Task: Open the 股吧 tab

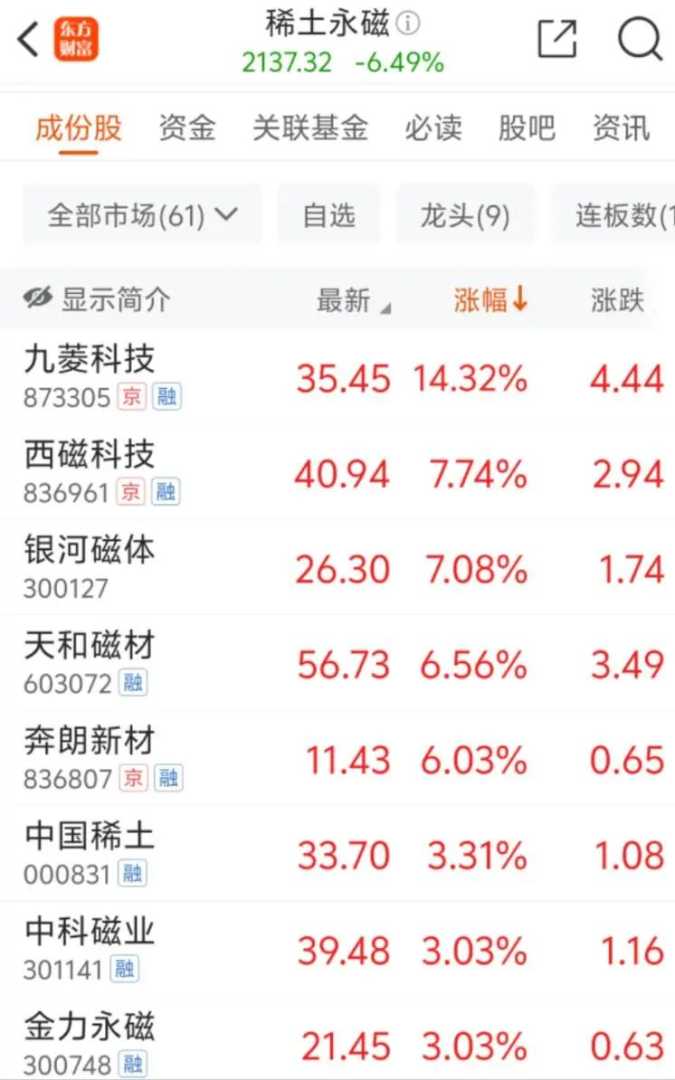Action: pyautogui.click(x=526, y=128)
